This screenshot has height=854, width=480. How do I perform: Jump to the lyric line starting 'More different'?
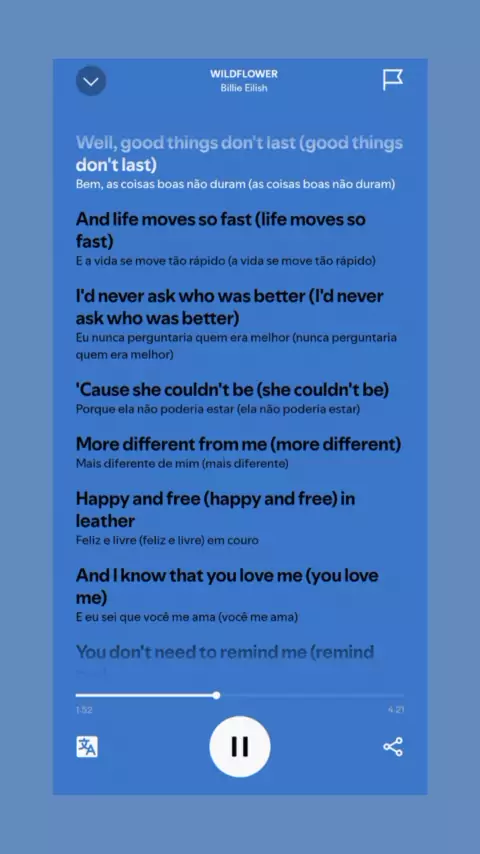(239, 444)
